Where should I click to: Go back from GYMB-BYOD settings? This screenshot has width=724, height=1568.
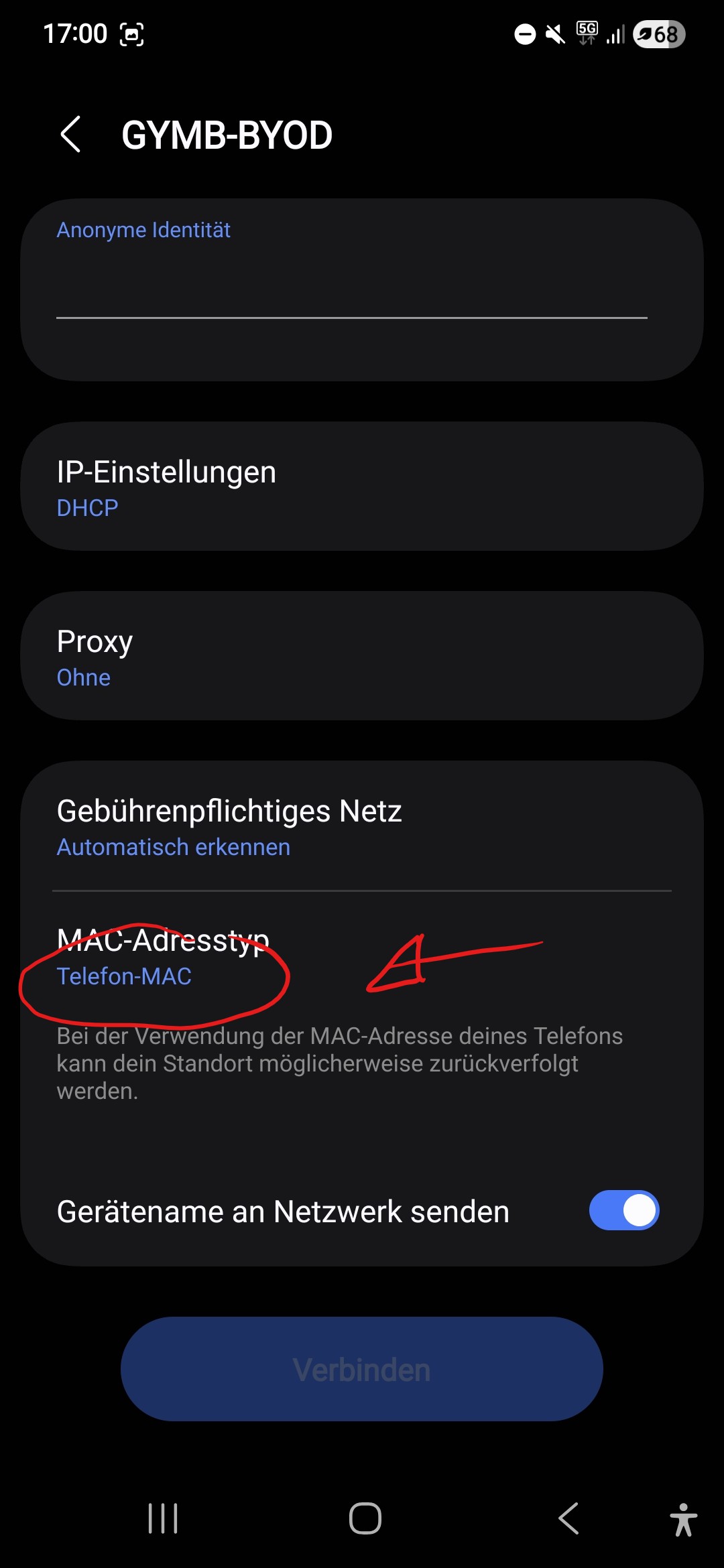(x=71, y=134)
